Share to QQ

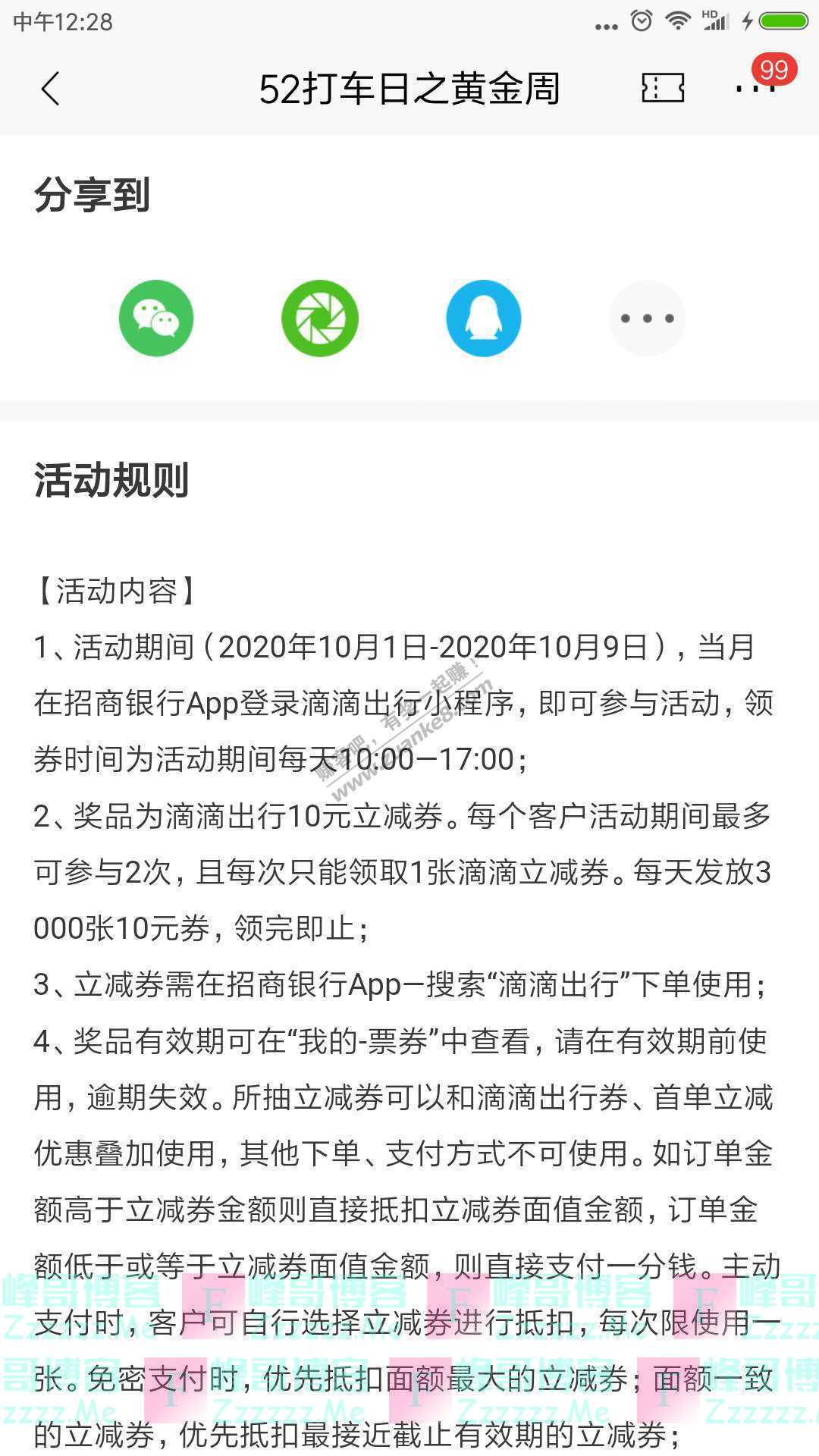tap(483, 318)
